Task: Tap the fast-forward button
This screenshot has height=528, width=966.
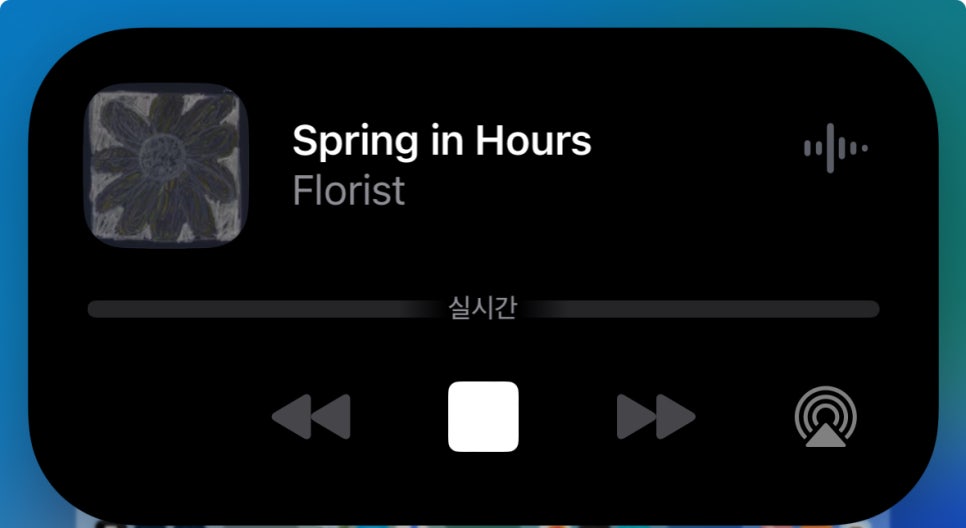Action: coord(655,417)
